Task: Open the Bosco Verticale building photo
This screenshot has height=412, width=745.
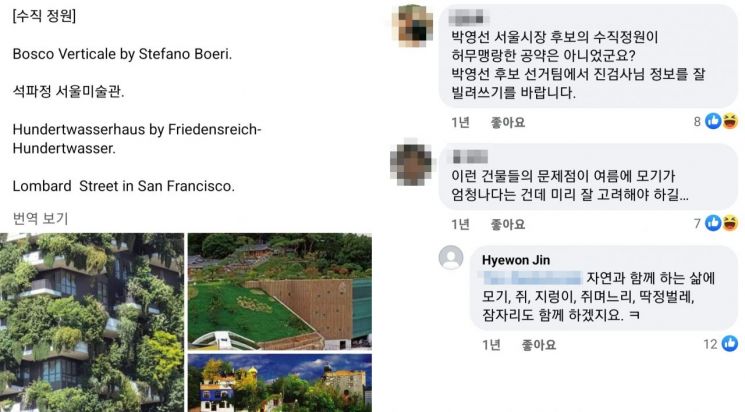Action: (x=92, y=322)
